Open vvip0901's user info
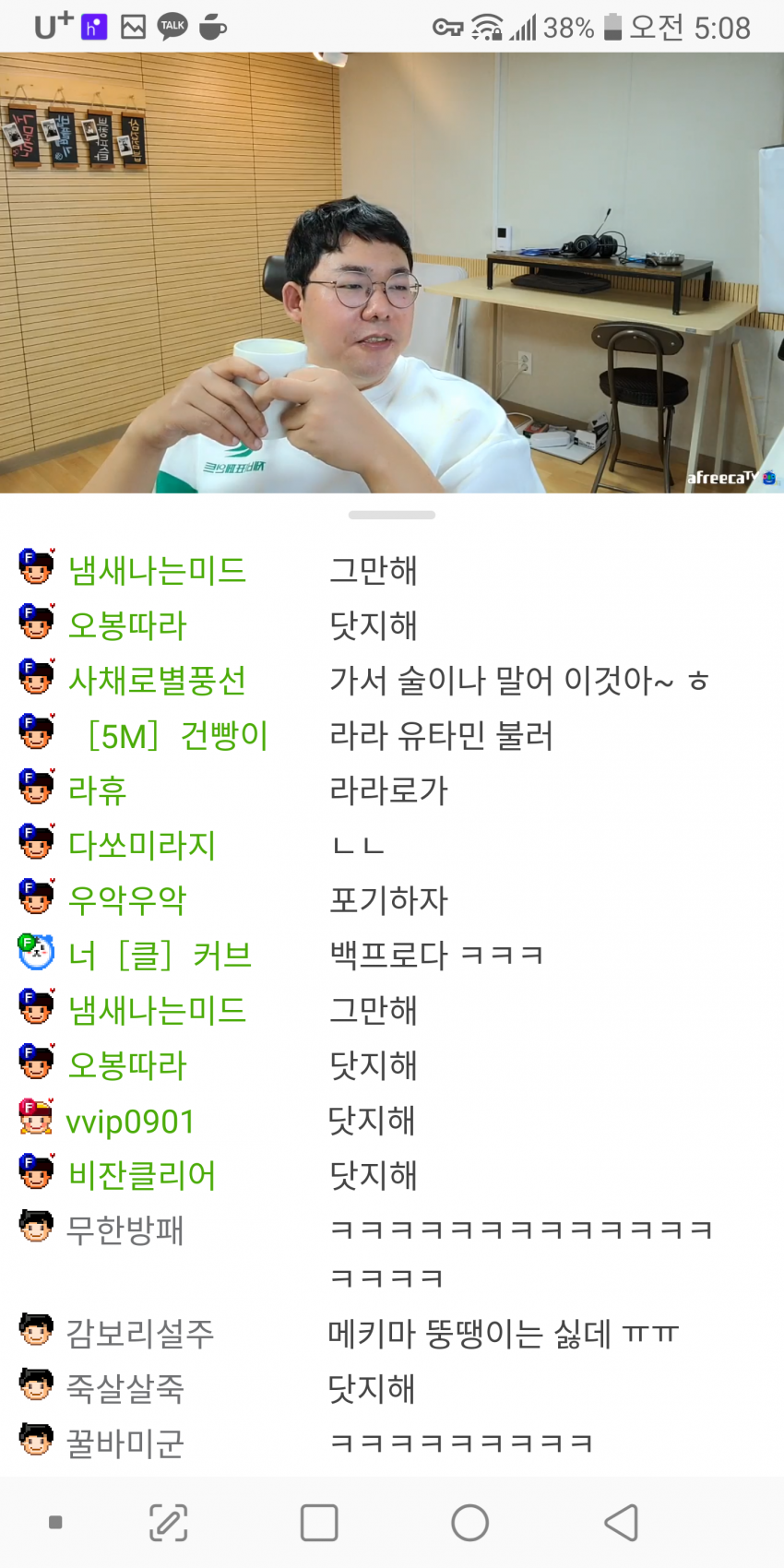The width and height of the screenshot is (784, 1568). (x=130, y=1122)
